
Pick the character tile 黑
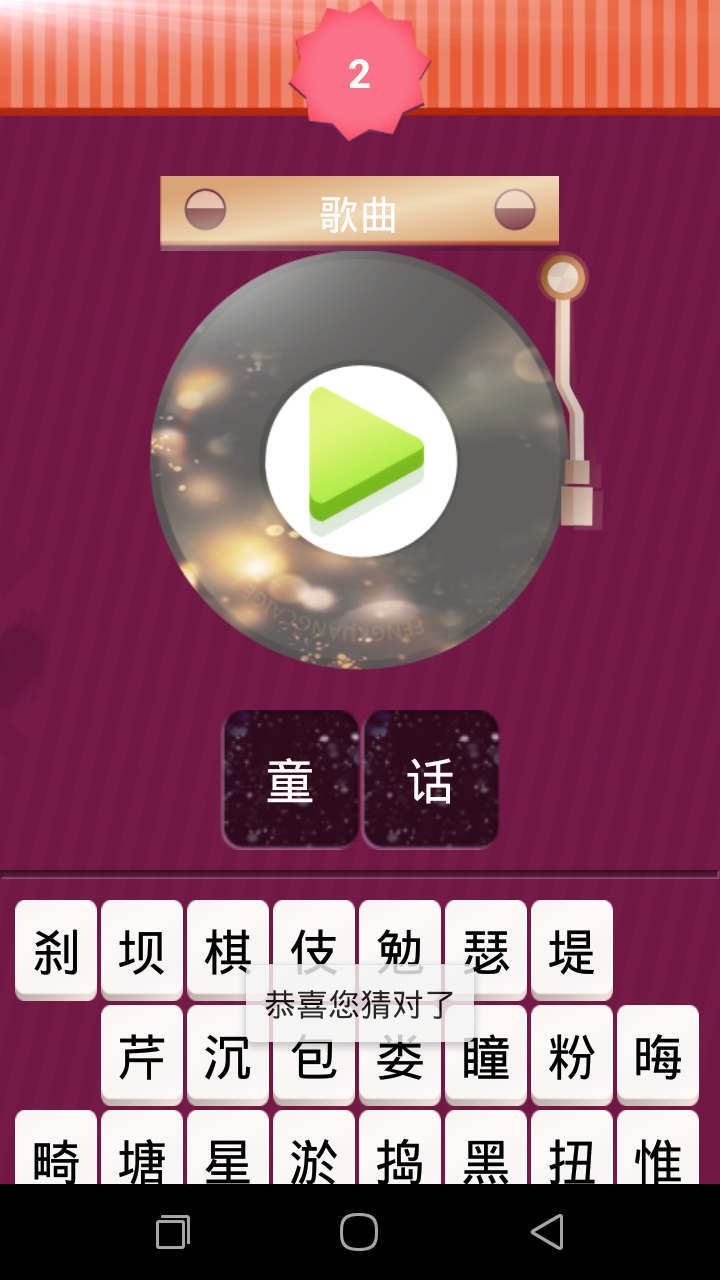[x=486, y=1155]
